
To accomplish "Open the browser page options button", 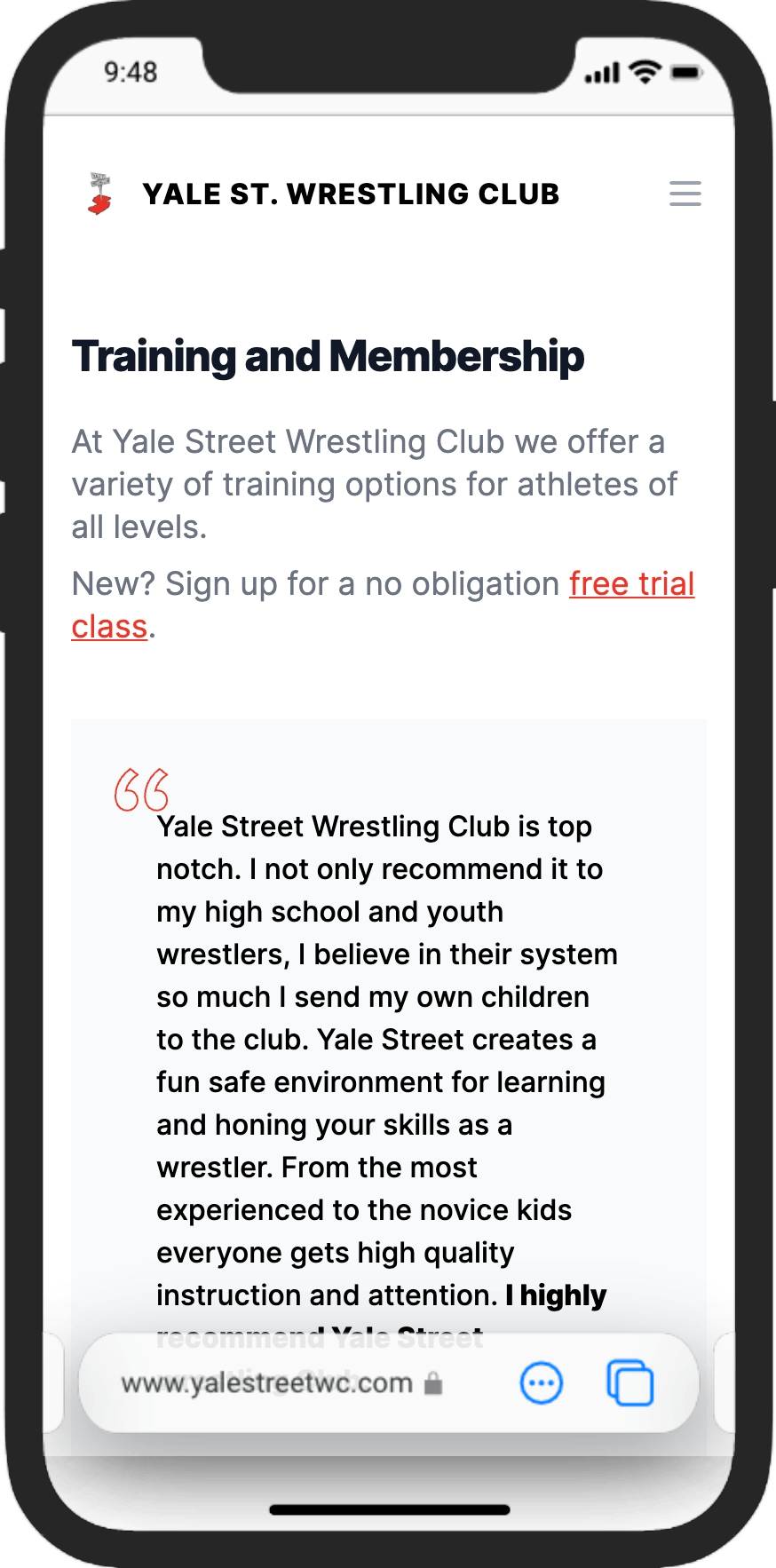I will (541, 1382).
